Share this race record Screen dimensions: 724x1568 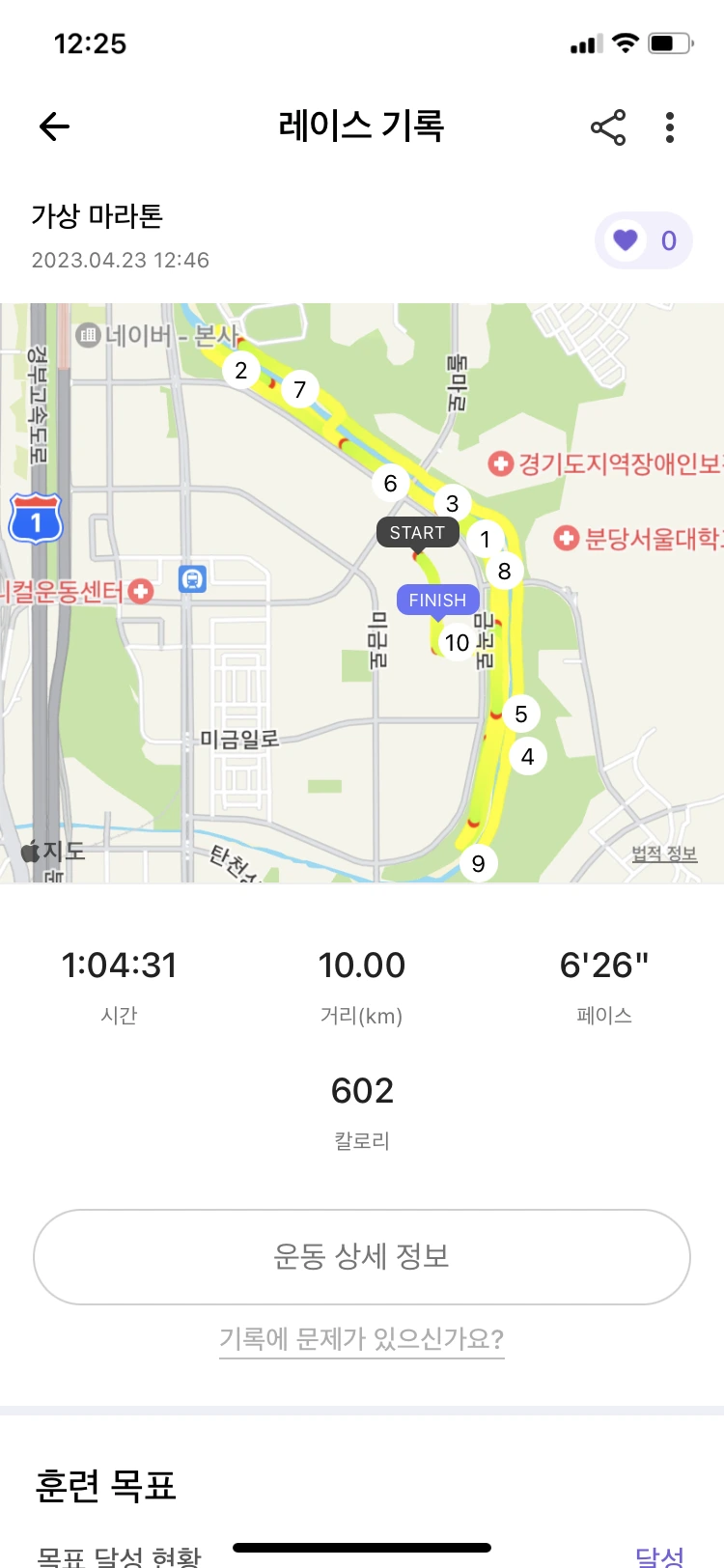click(x=608, y=127)
